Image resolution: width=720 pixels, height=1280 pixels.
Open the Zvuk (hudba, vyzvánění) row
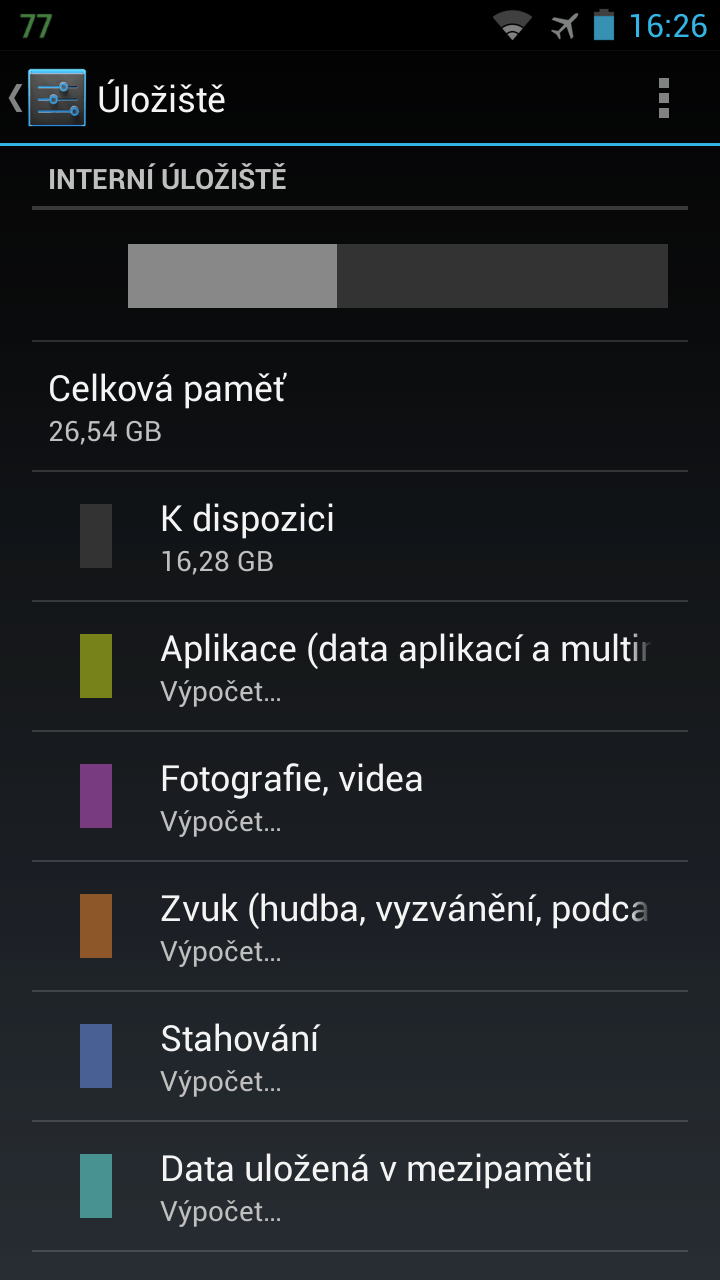[360, 926]
